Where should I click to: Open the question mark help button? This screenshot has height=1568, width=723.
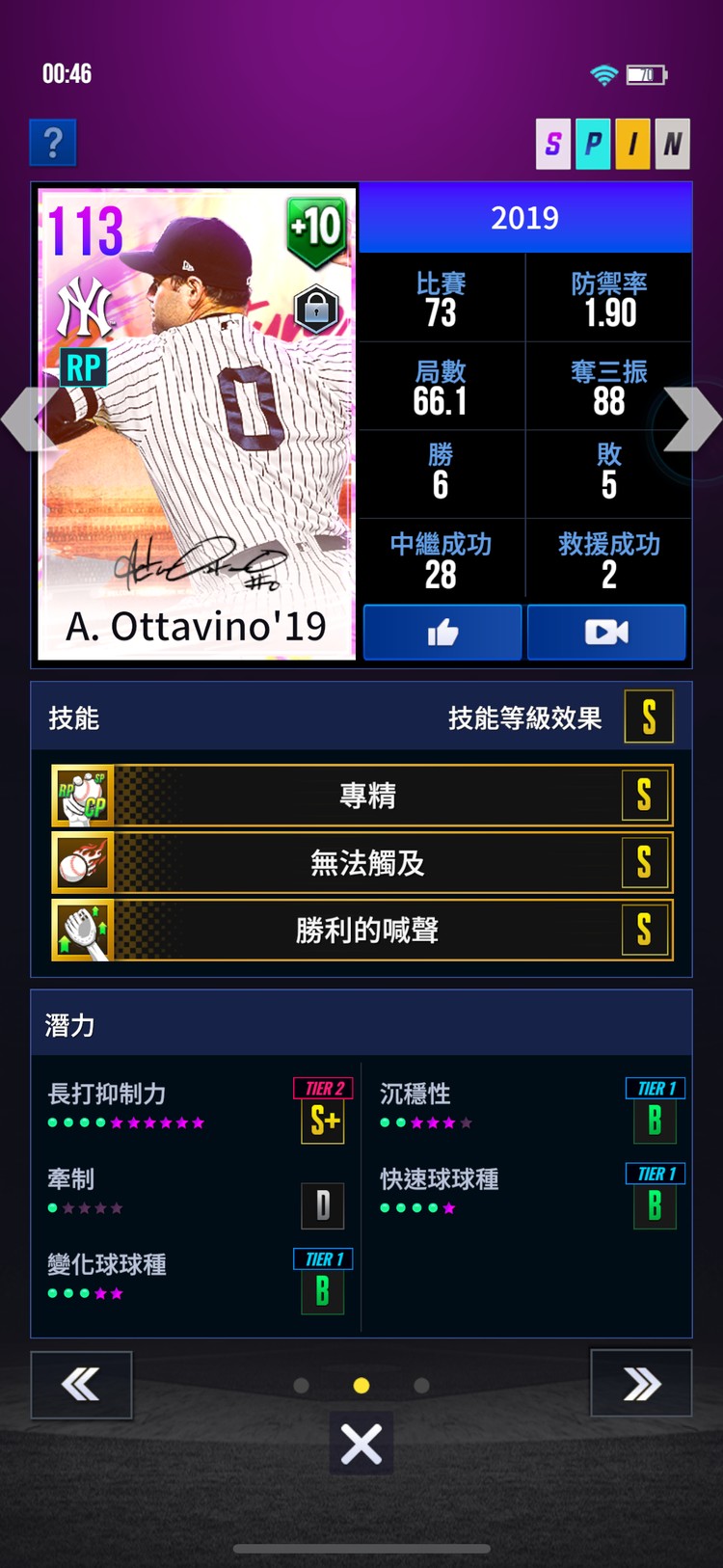(53, 144)
